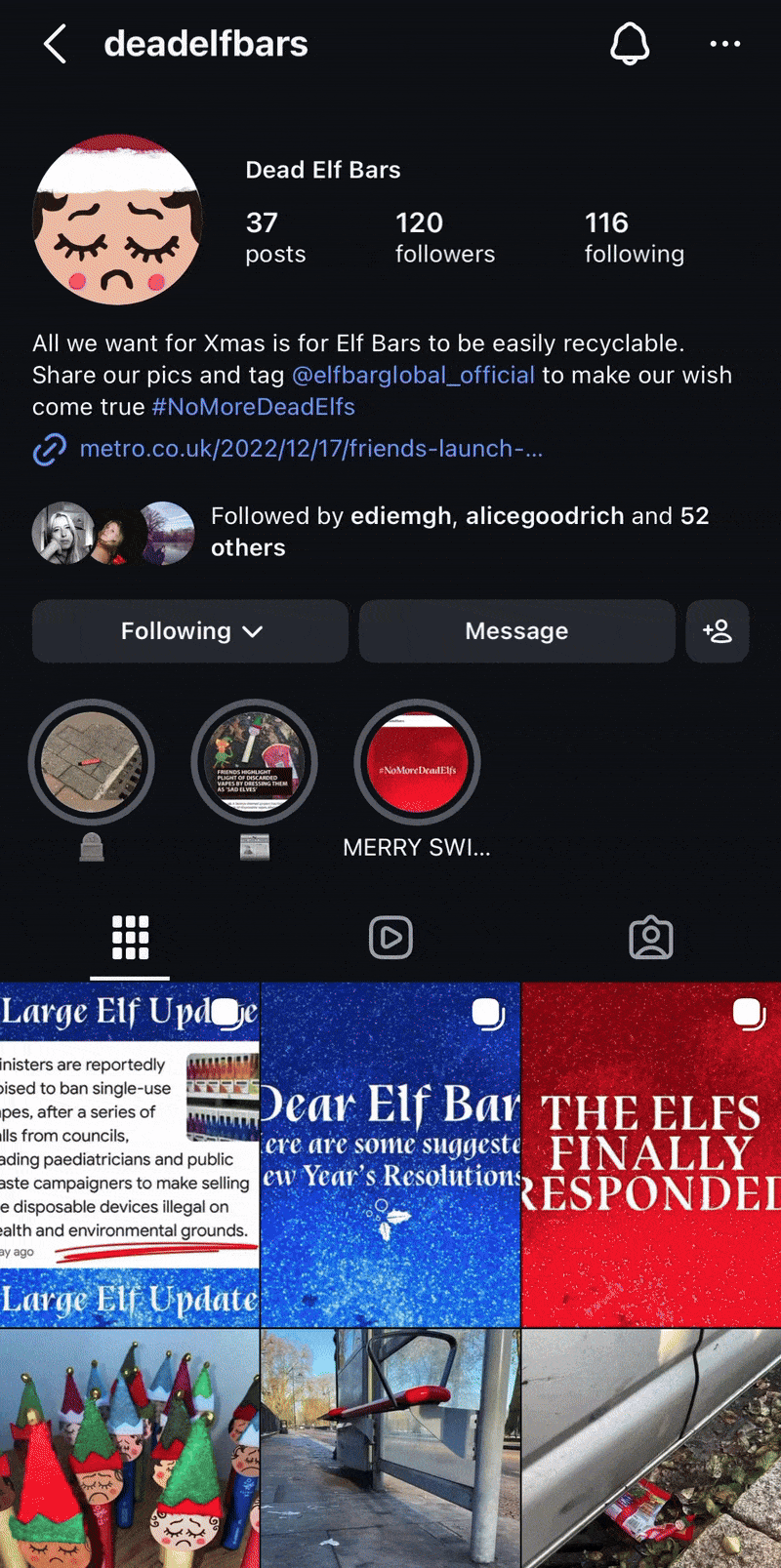Switch to the tagged photos tab
781x1568 pixels.
coord(650,938)
